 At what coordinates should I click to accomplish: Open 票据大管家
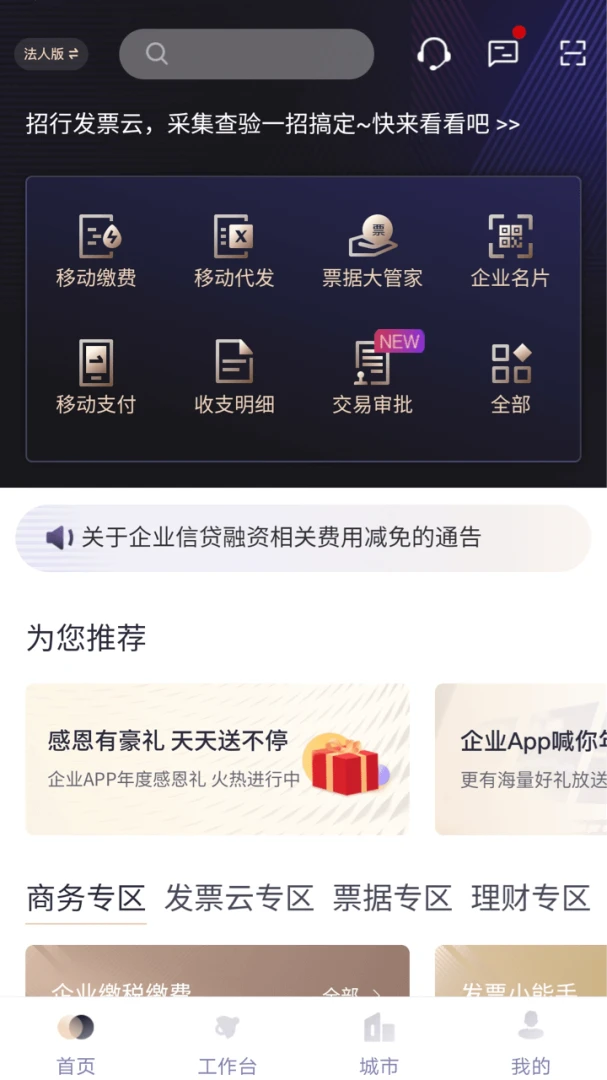coord(372,252)
